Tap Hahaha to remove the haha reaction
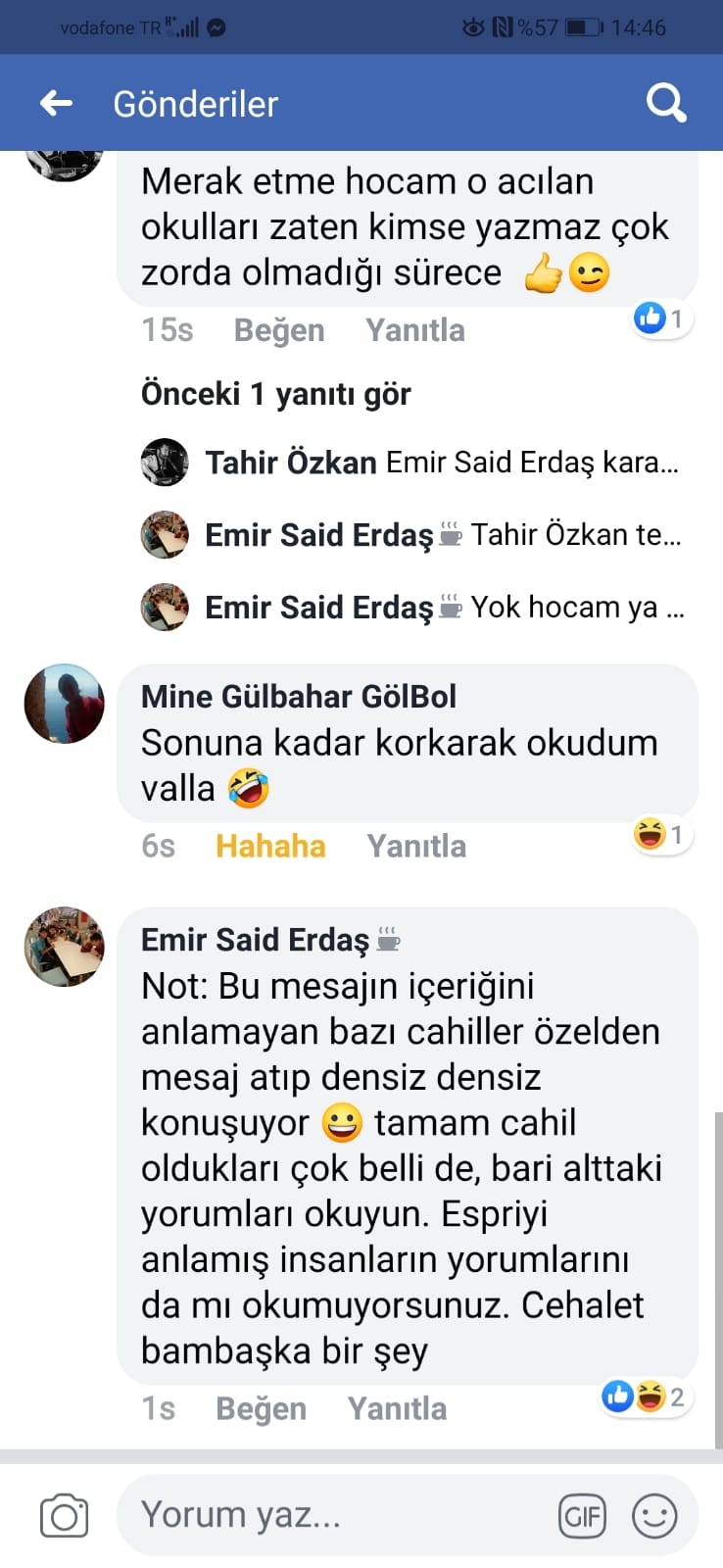723x1568 pixels. click(270, 845)
